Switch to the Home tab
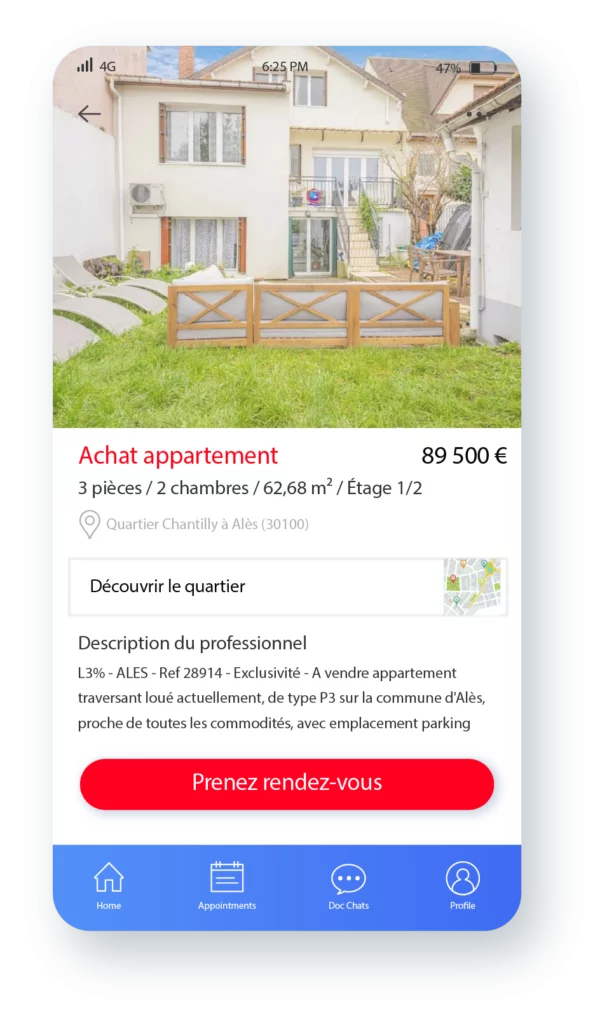This screenshot has height=1024, width=607. point(108,886)
